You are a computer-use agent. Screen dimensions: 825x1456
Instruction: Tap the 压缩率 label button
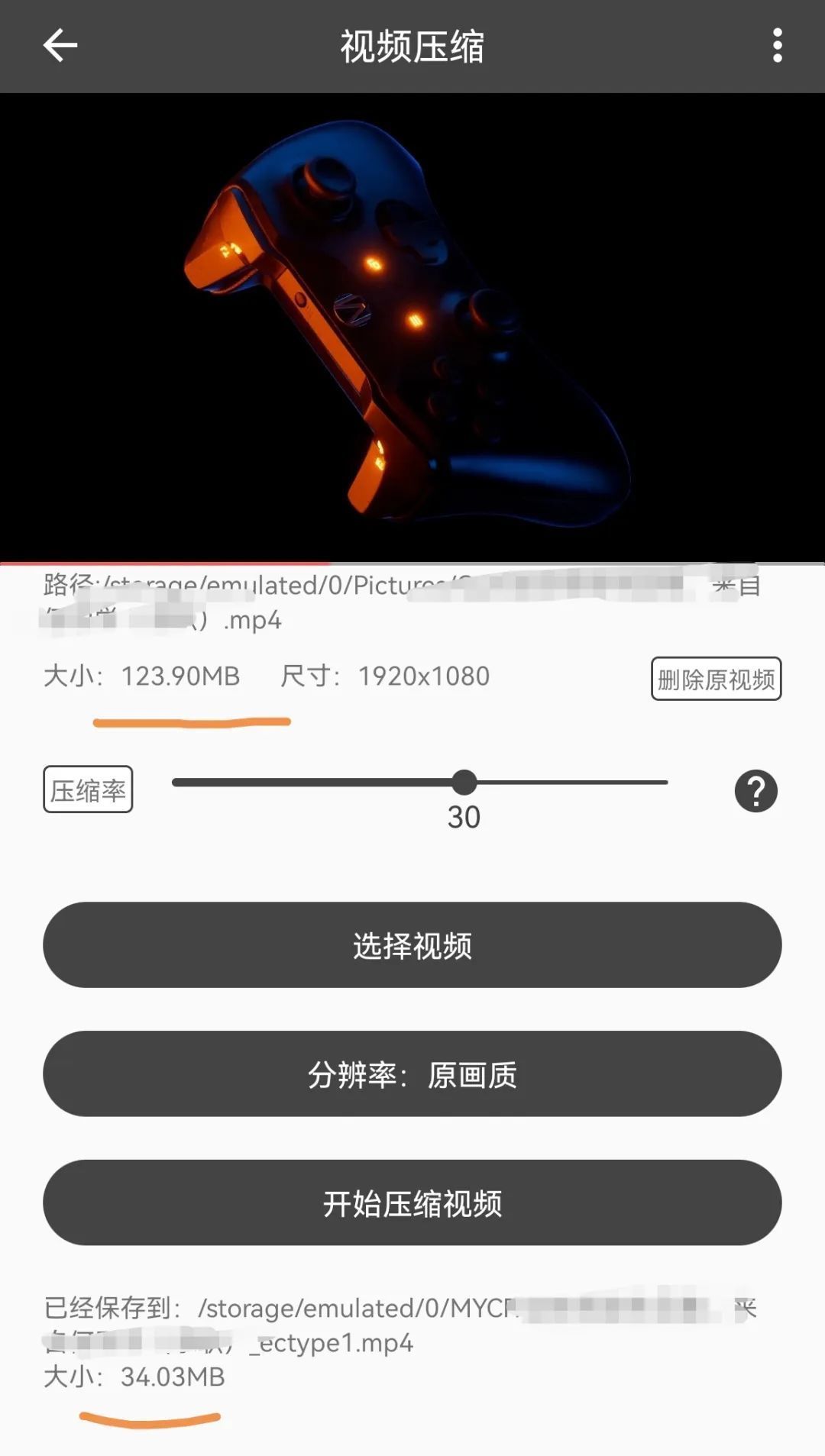point(88,789)
